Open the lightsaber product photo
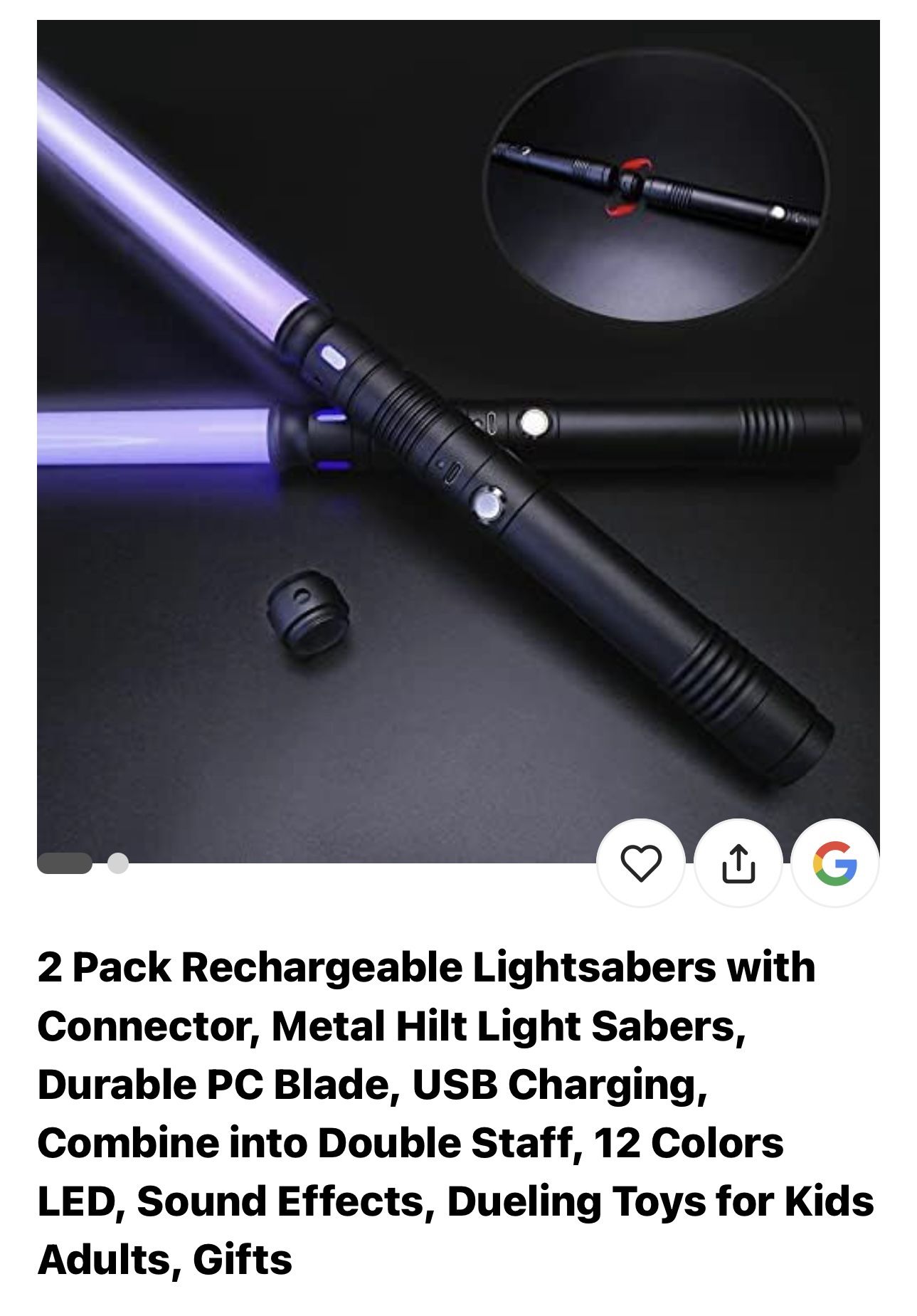Image resolution: width=917 pixels, height=1316 pixels. [458, 441]
